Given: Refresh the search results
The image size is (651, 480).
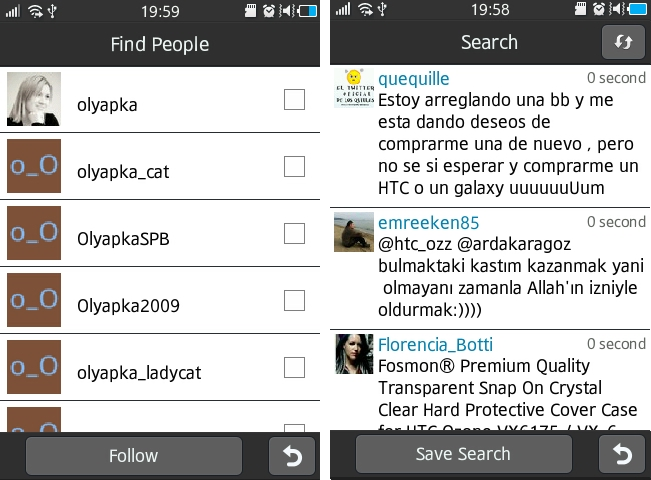Looking at the screenshot, I should tap(622, 42).
